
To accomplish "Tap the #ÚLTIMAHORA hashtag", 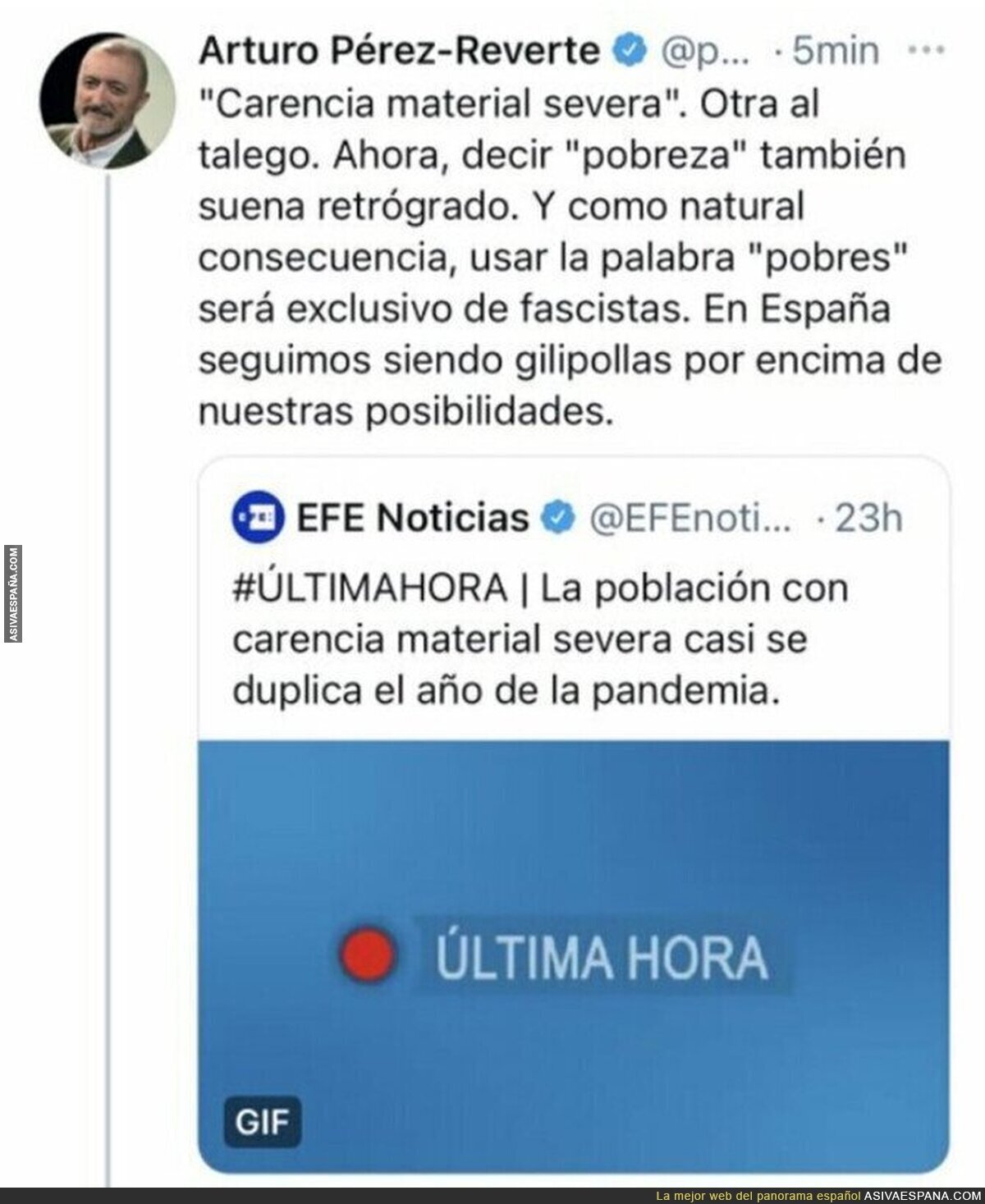I will tap(370, 588).
